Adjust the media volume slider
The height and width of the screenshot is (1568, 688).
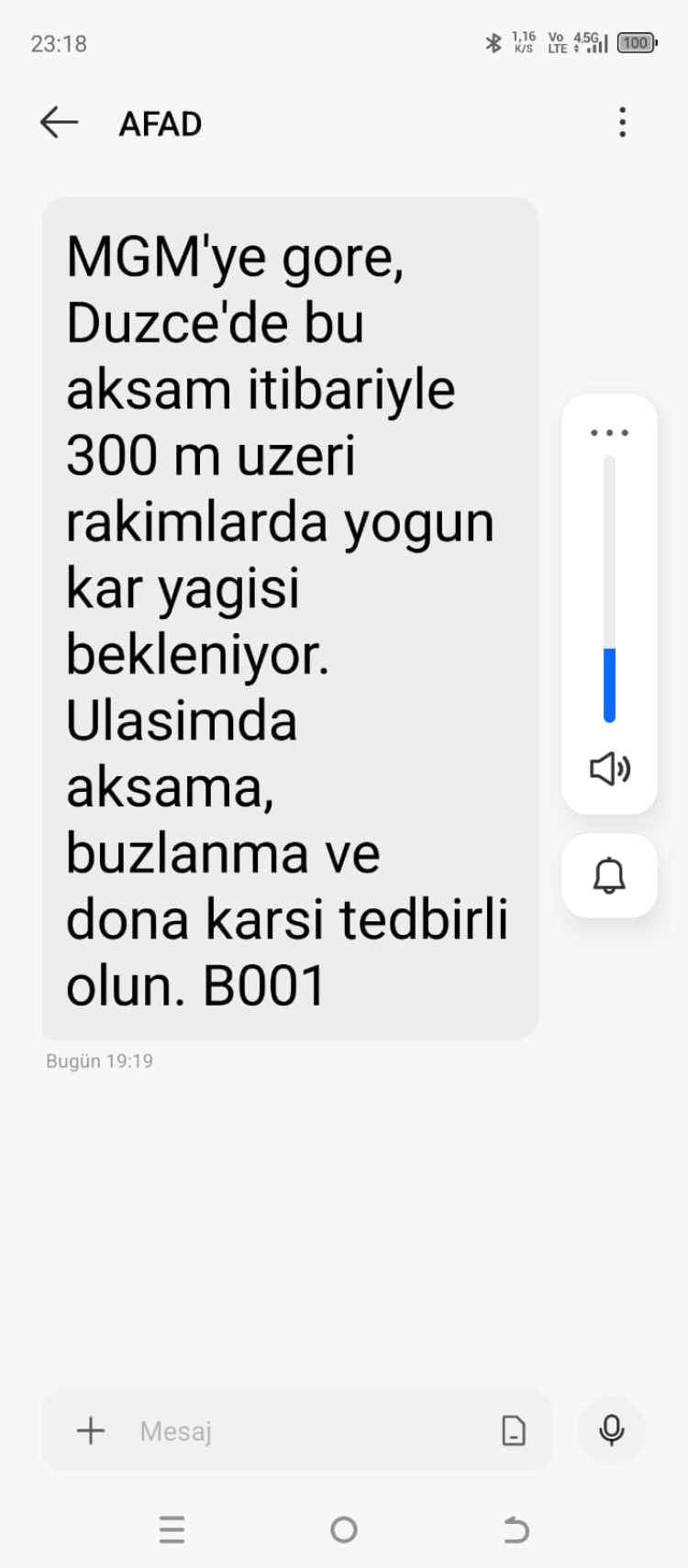point(609,589)
